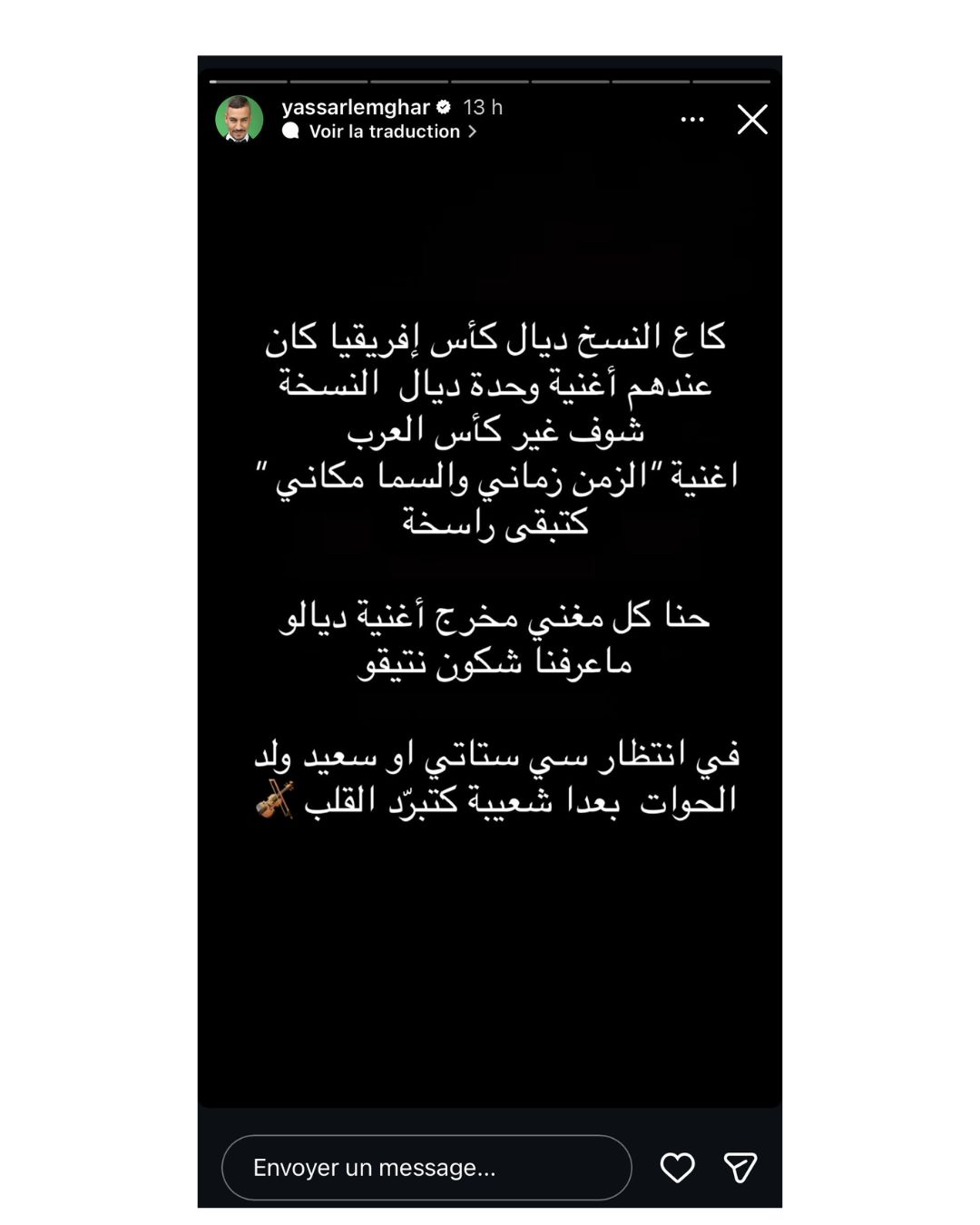Click the "Envoyer un message..." field
Screen dimensions: 980x1225
(x=426, y=1167)
